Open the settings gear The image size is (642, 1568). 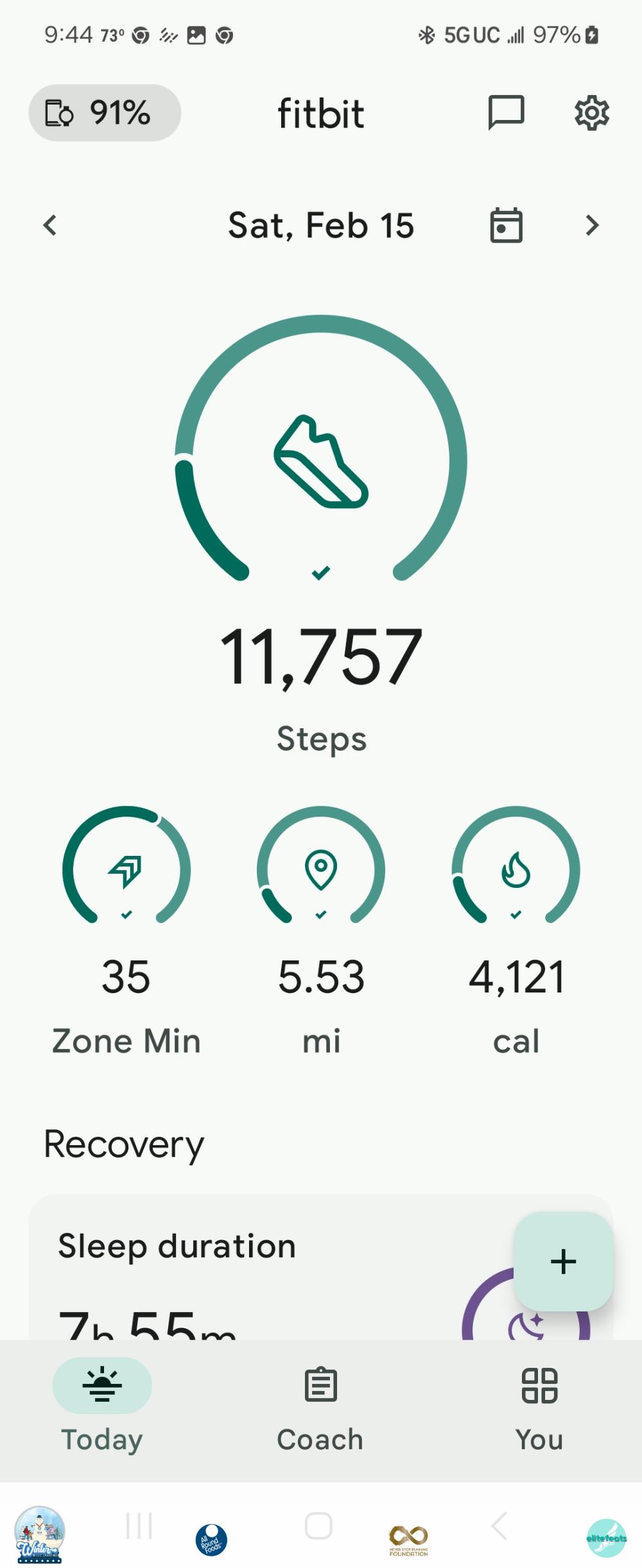point(591,113)
